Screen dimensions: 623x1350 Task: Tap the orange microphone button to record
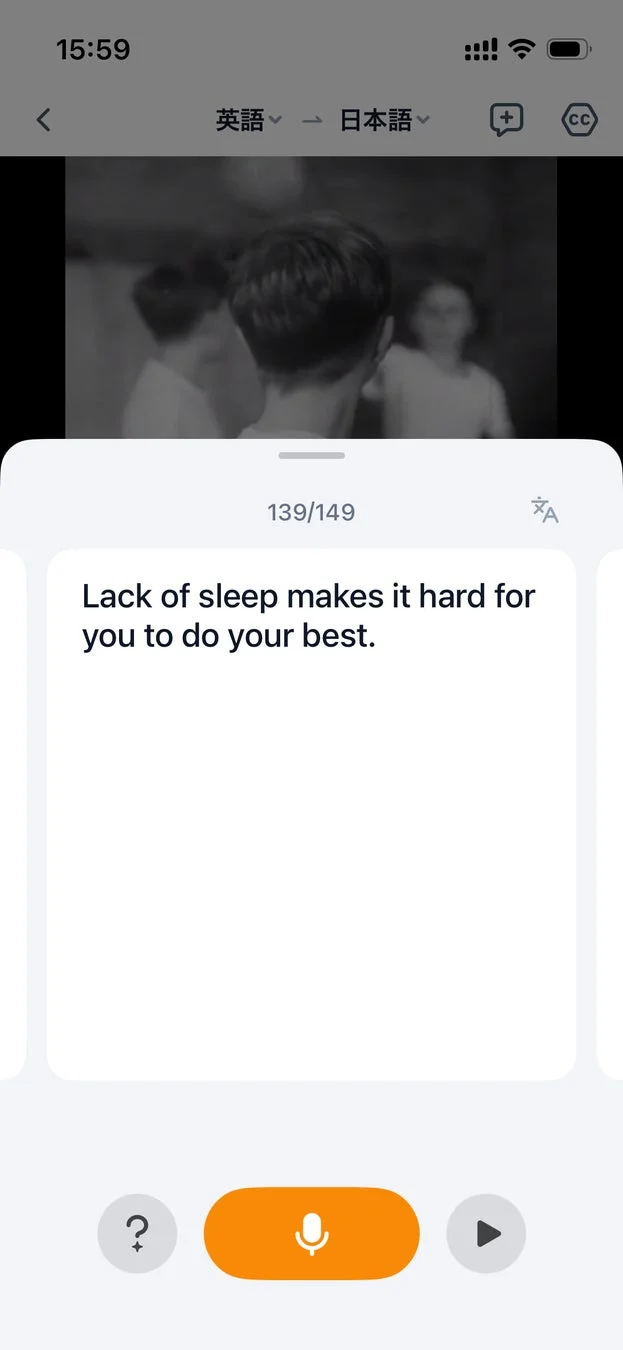click(x=311, y=1233)
